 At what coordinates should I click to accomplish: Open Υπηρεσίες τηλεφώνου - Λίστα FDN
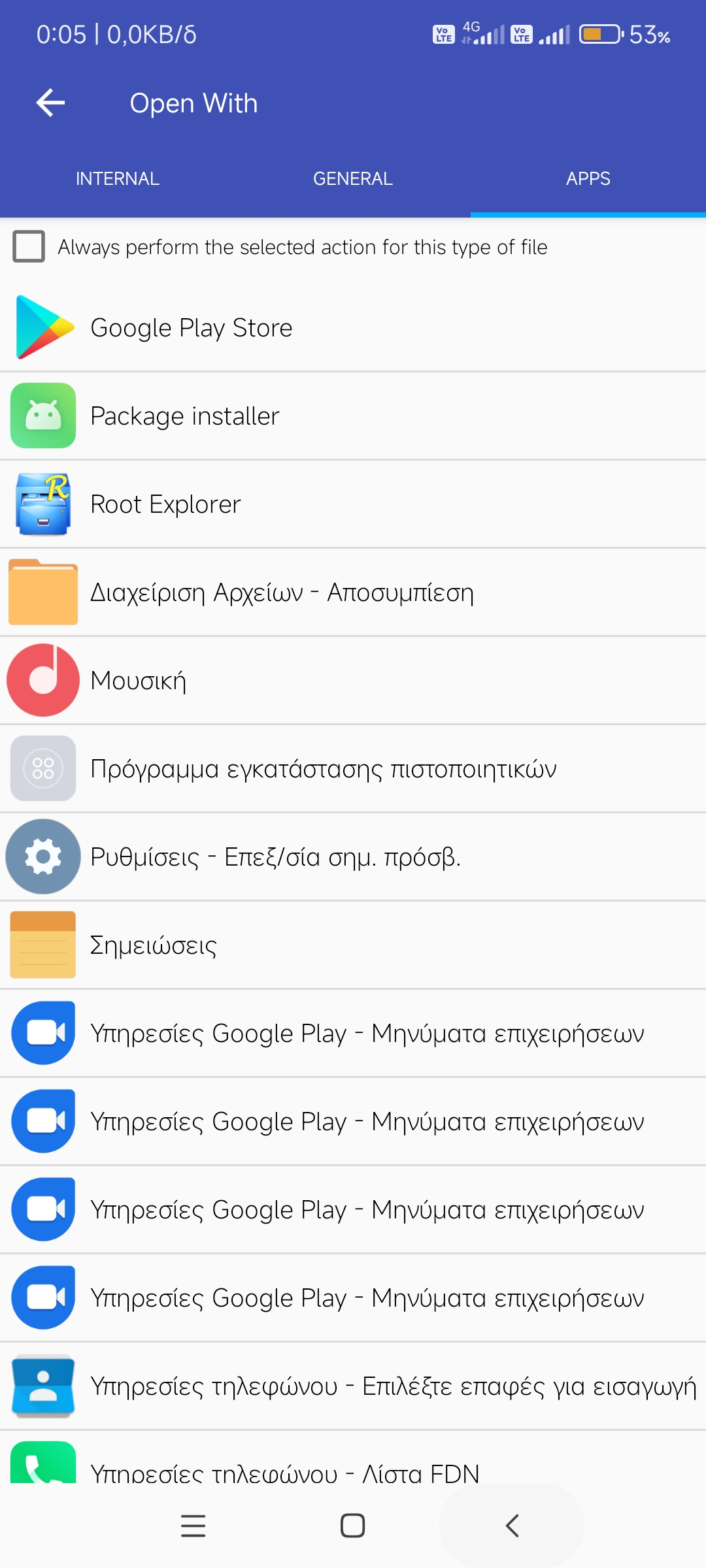[353, 1457]
